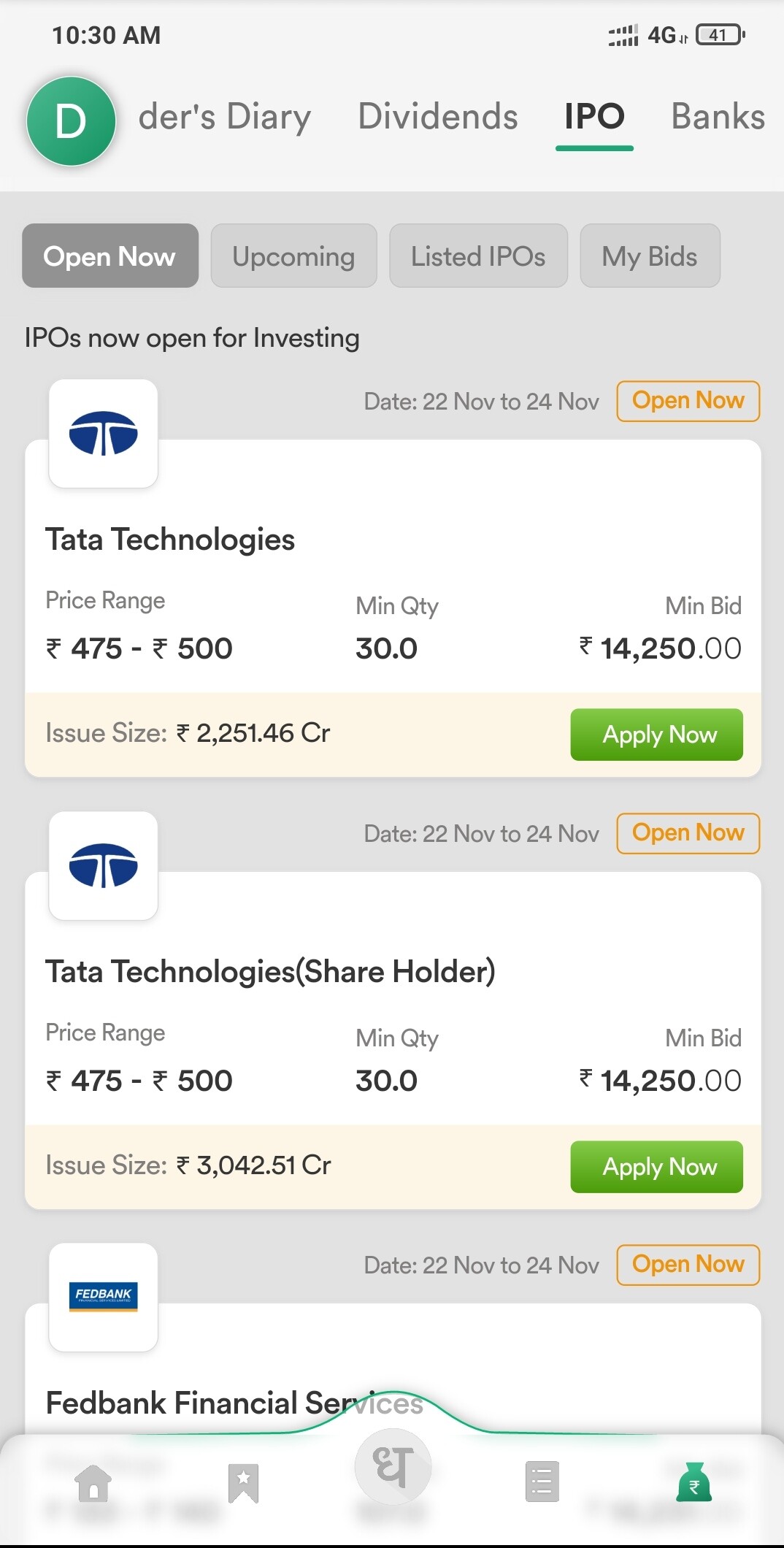The image size is (784, 1548).
Task: Open the orders list tab
Action: click(542, 1482)
